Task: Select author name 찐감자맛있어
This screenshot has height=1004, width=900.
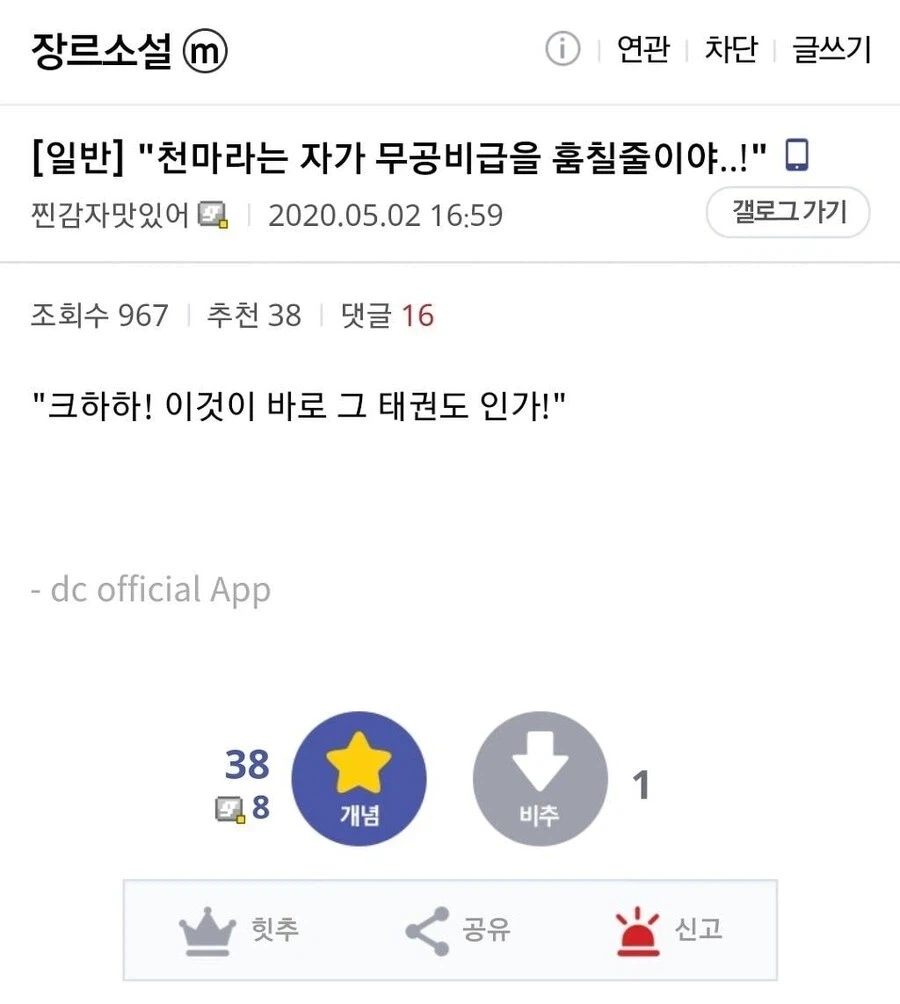Action: [x=105, y=213]
